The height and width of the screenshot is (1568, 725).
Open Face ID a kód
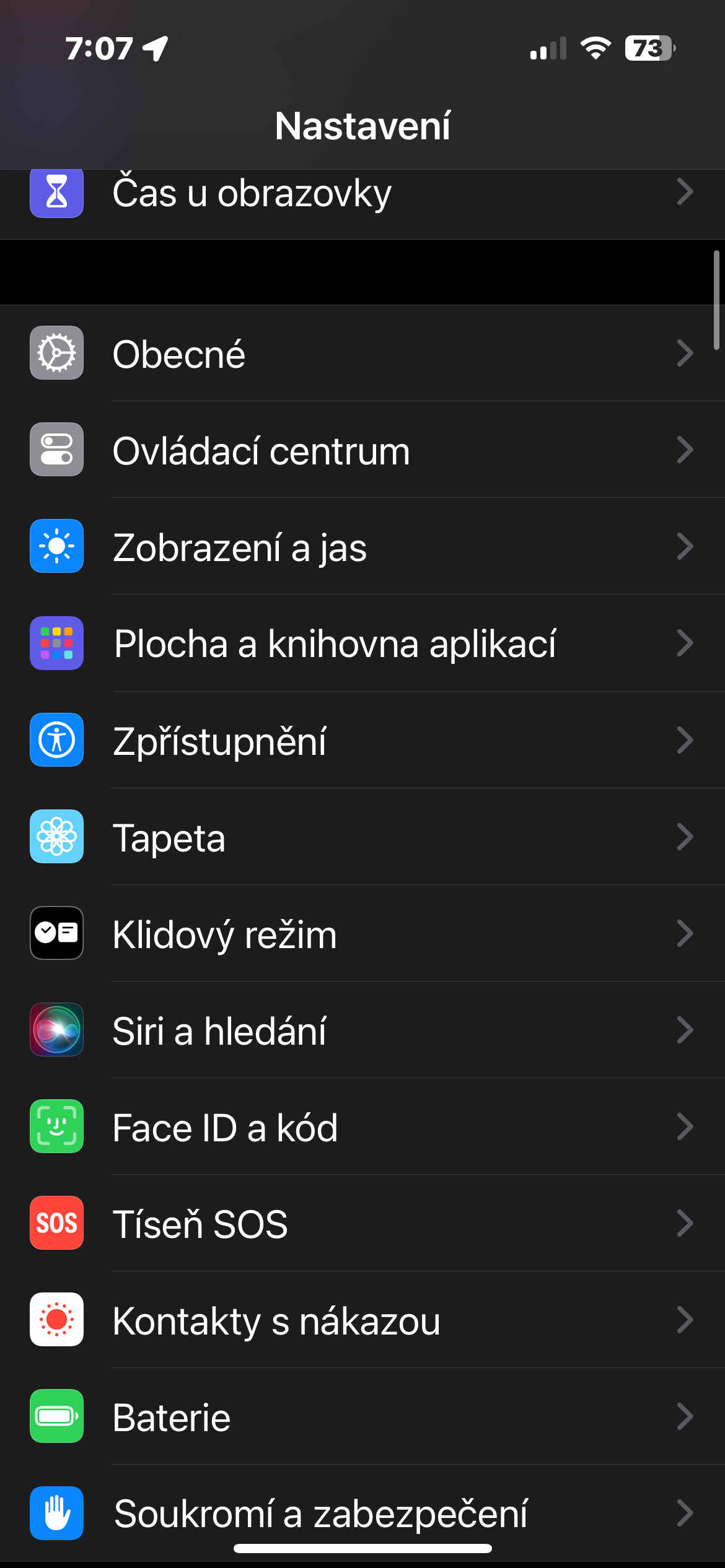point(362,1126)
